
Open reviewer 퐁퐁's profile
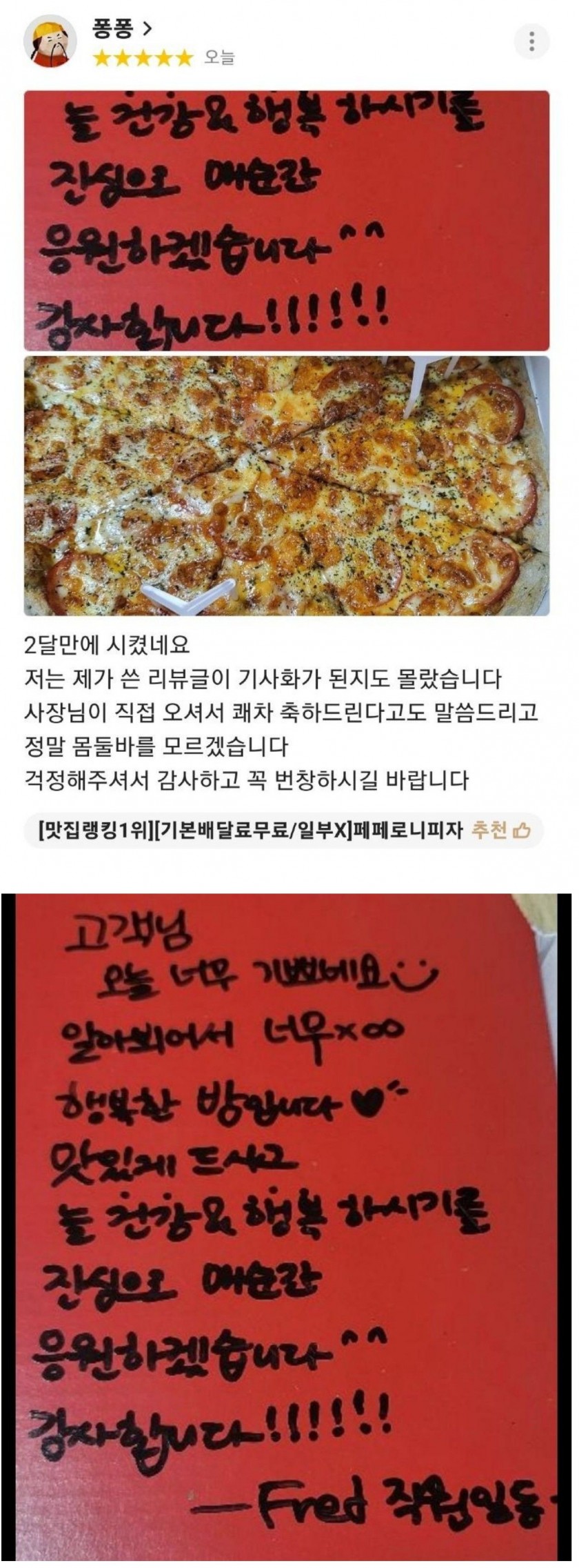tap(121, 28)
